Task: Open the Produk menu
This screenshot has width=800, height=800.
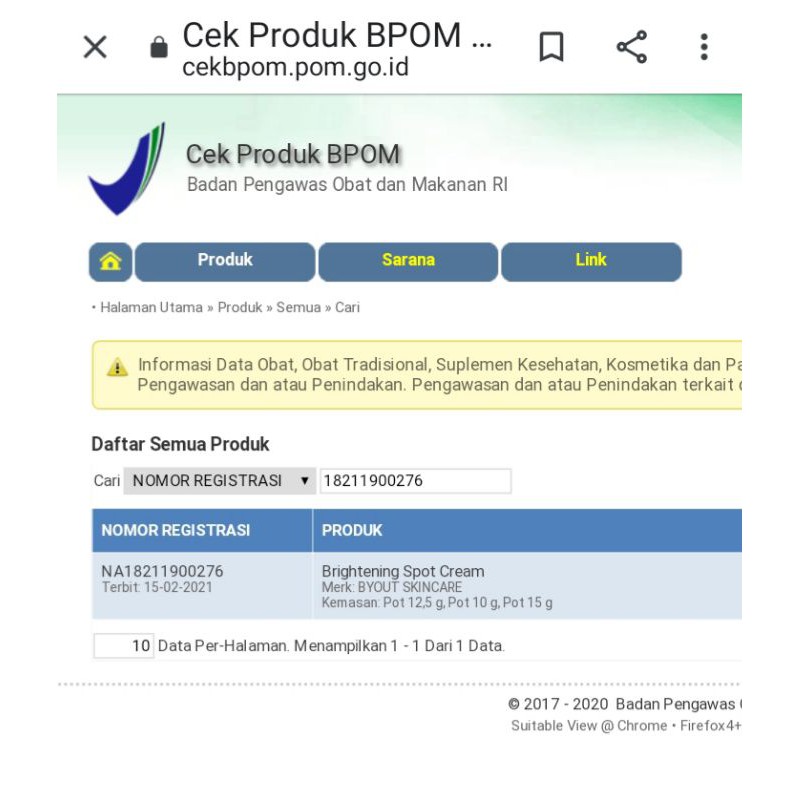Action: [225, 261]
